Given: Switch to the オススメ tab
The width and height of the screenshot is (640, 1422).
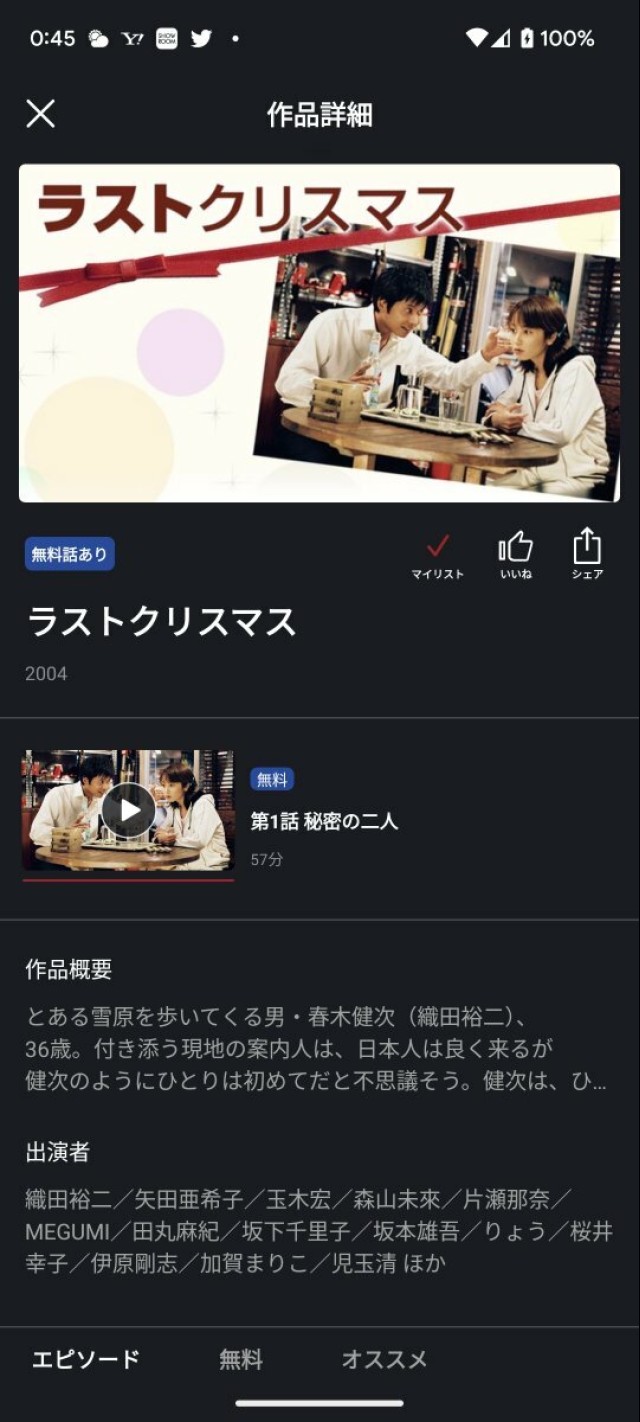Looking at the screenshot, I should [x=384, y=1359].
